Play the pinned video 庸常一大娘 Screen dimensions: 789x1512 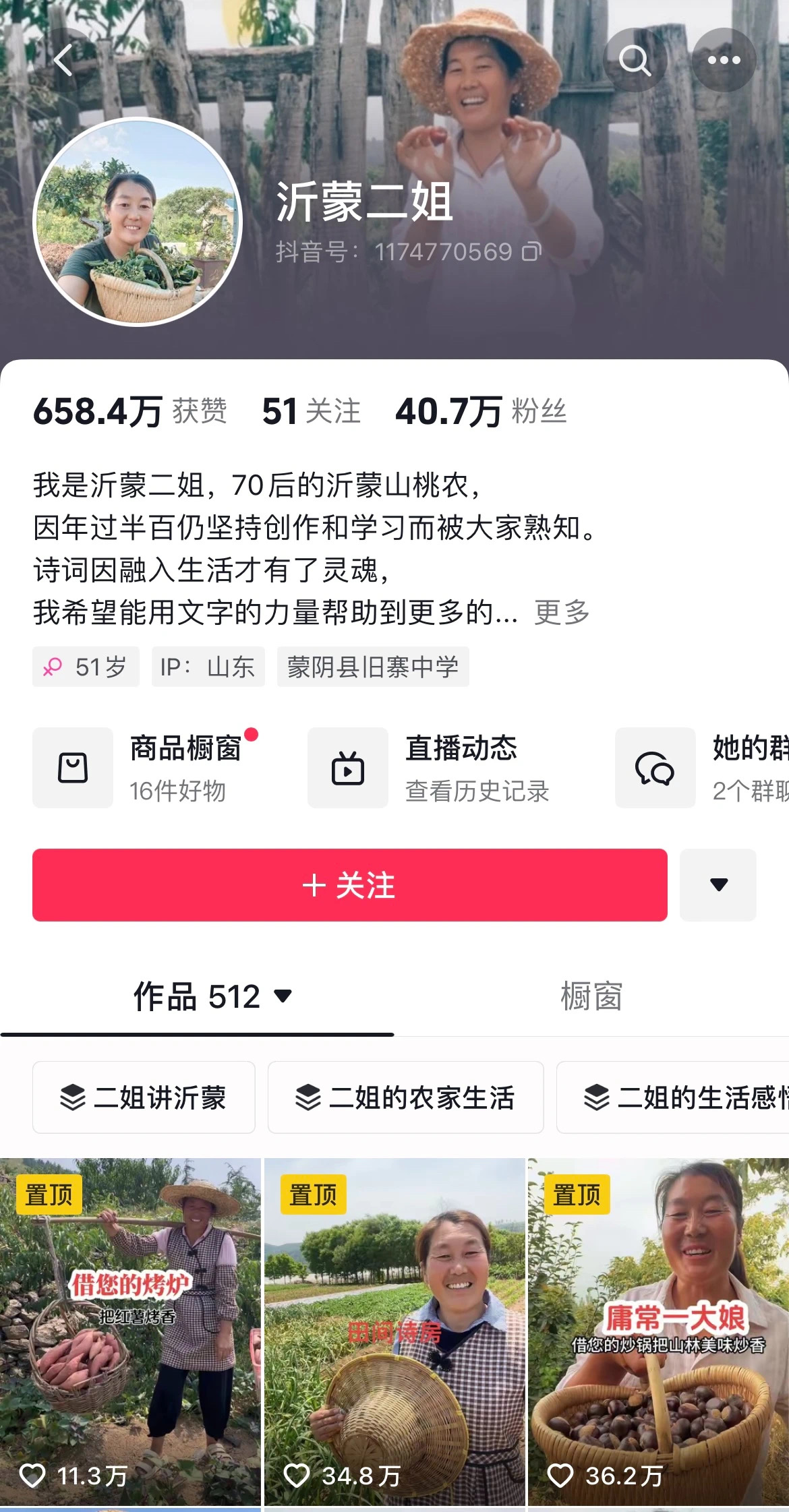[658, 1331]
